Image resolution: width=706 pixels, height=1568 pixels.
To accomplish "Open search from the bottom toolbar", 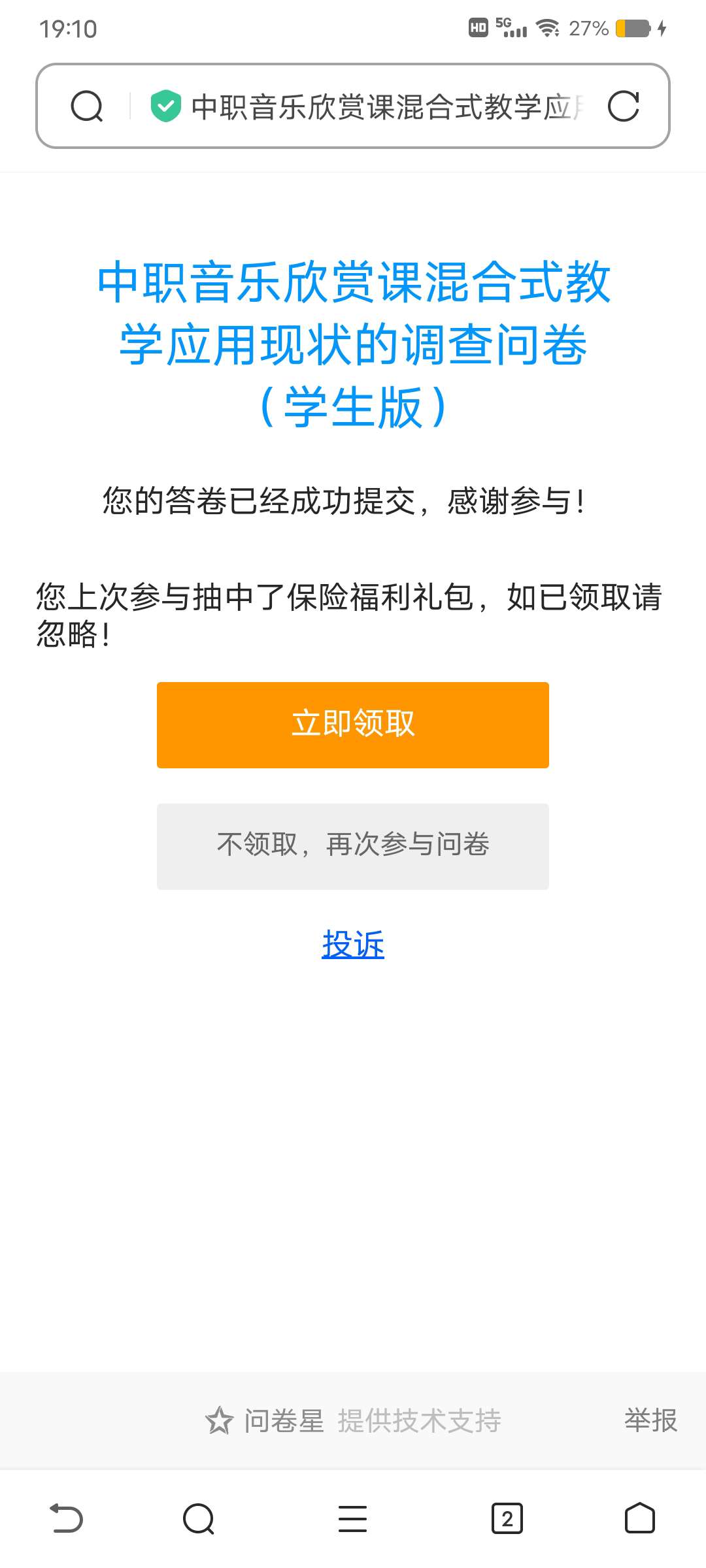I will point(199,1518).
